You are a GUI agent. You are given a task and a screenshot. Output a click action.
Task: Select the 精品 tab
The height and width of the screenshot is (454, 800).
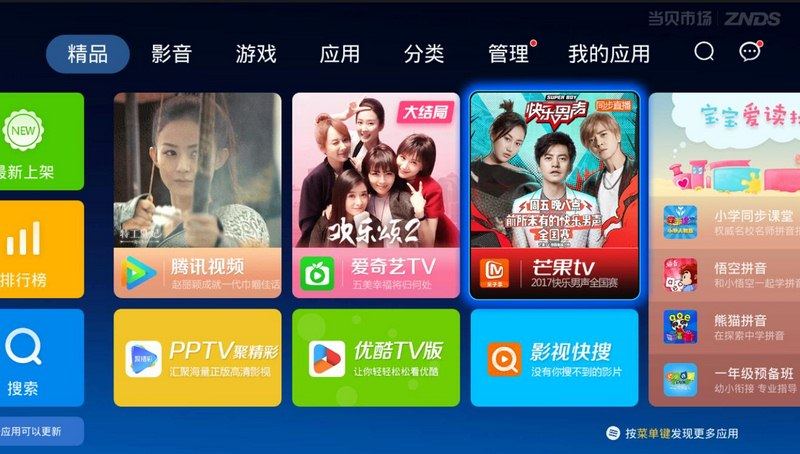[88, 54]
